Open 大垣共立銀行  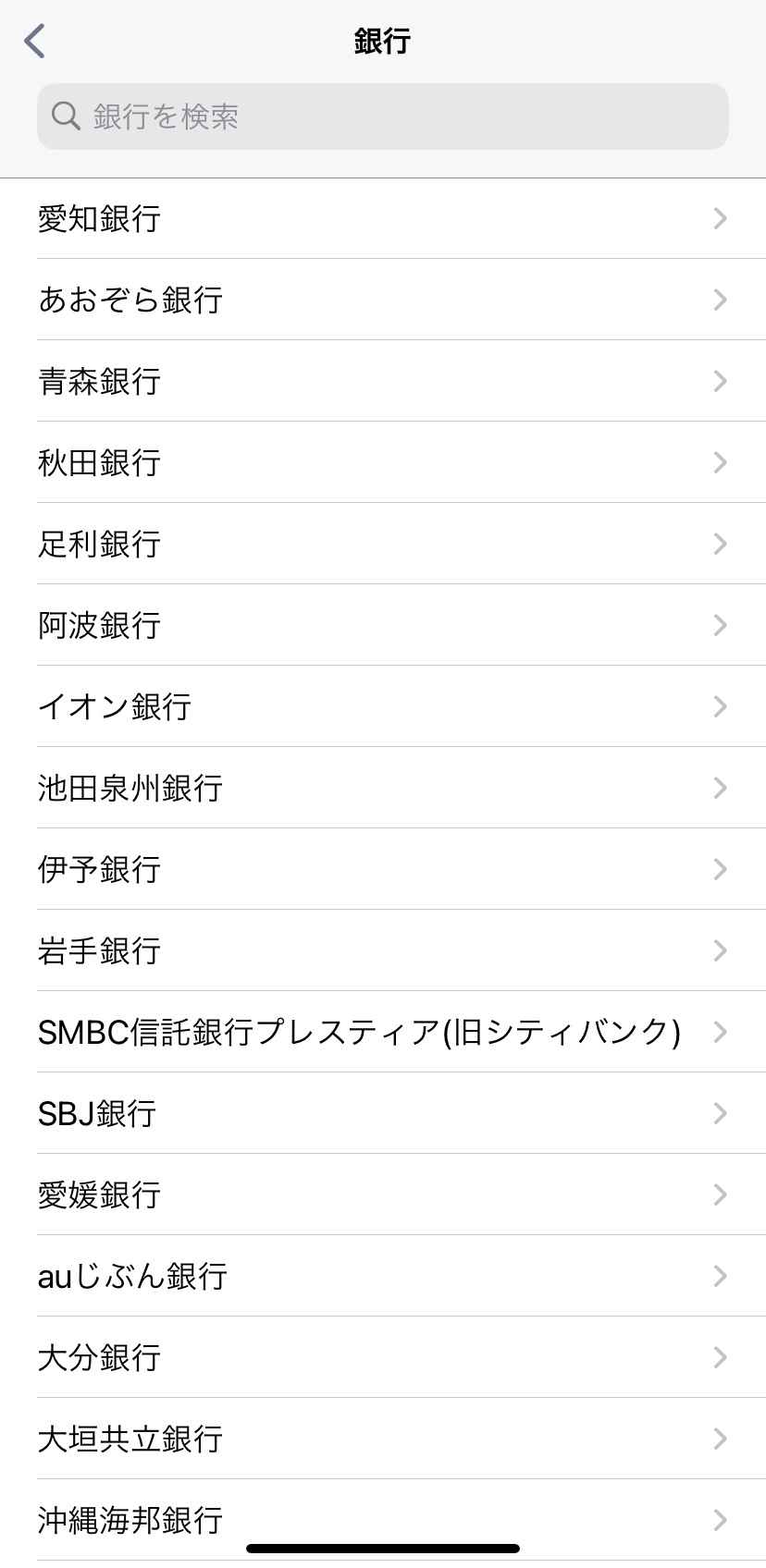383,1439
